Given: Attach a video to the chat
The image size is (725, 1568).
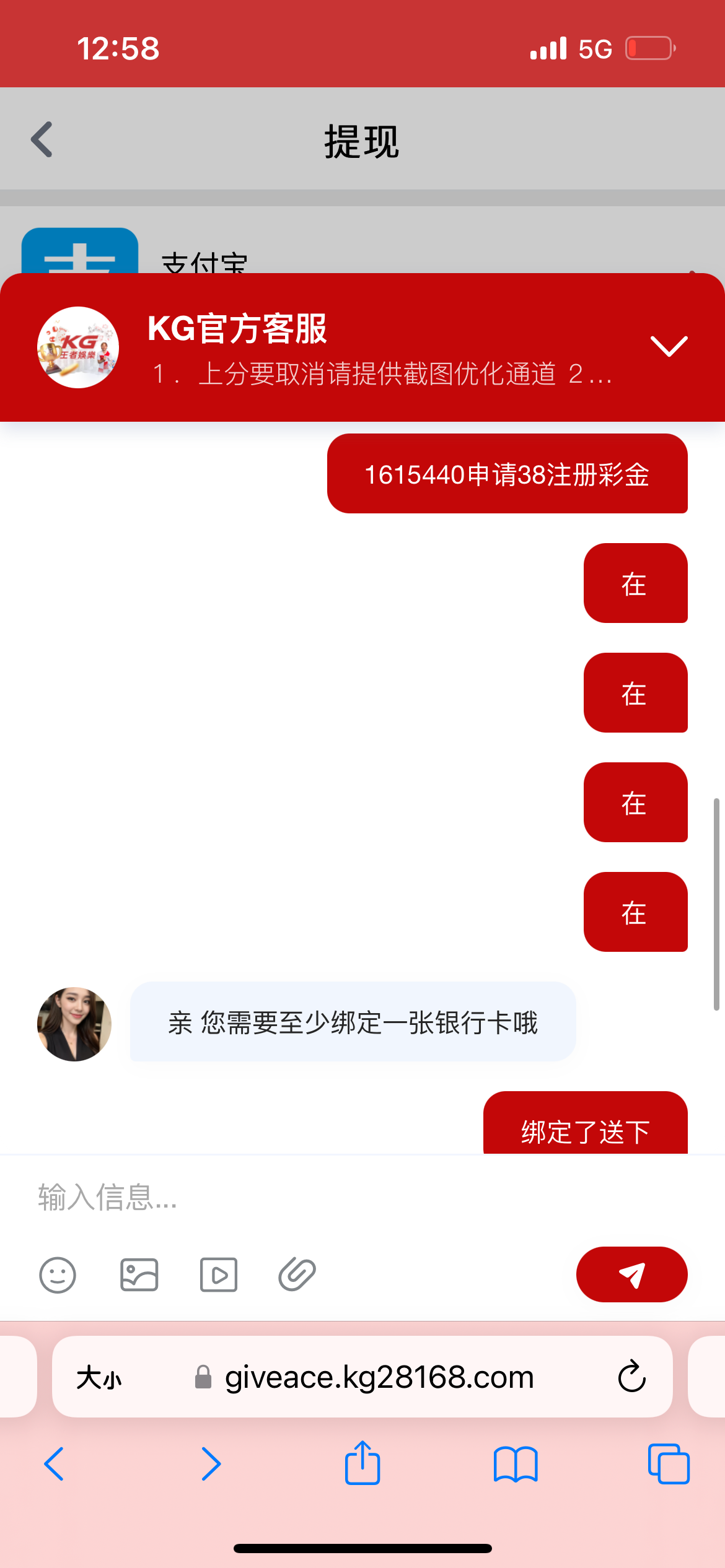Looking at the screenshot, I should click(x=218, y=1275).
